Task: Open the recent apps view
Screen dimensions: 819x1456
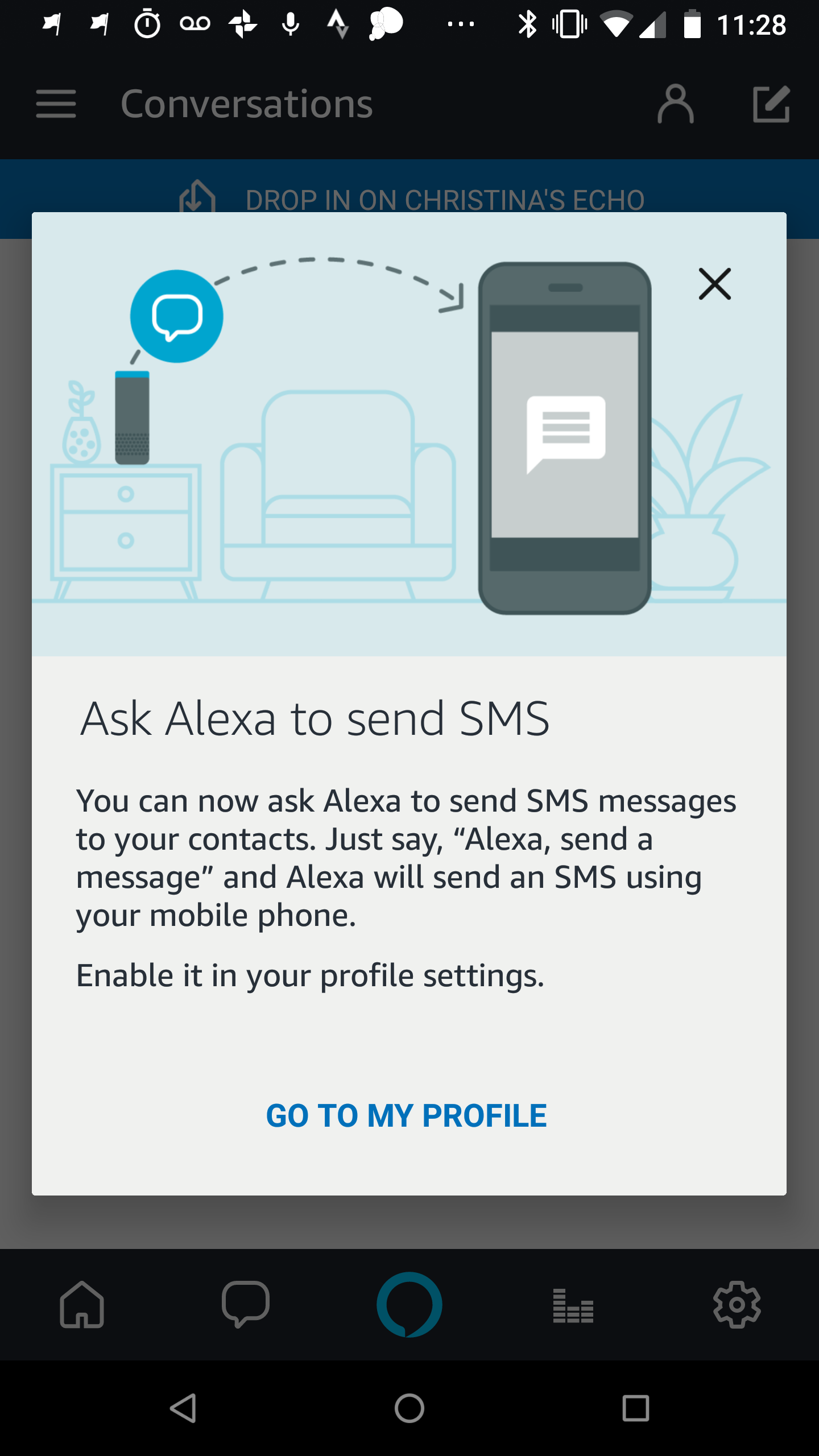Action: coord(636,1408)
